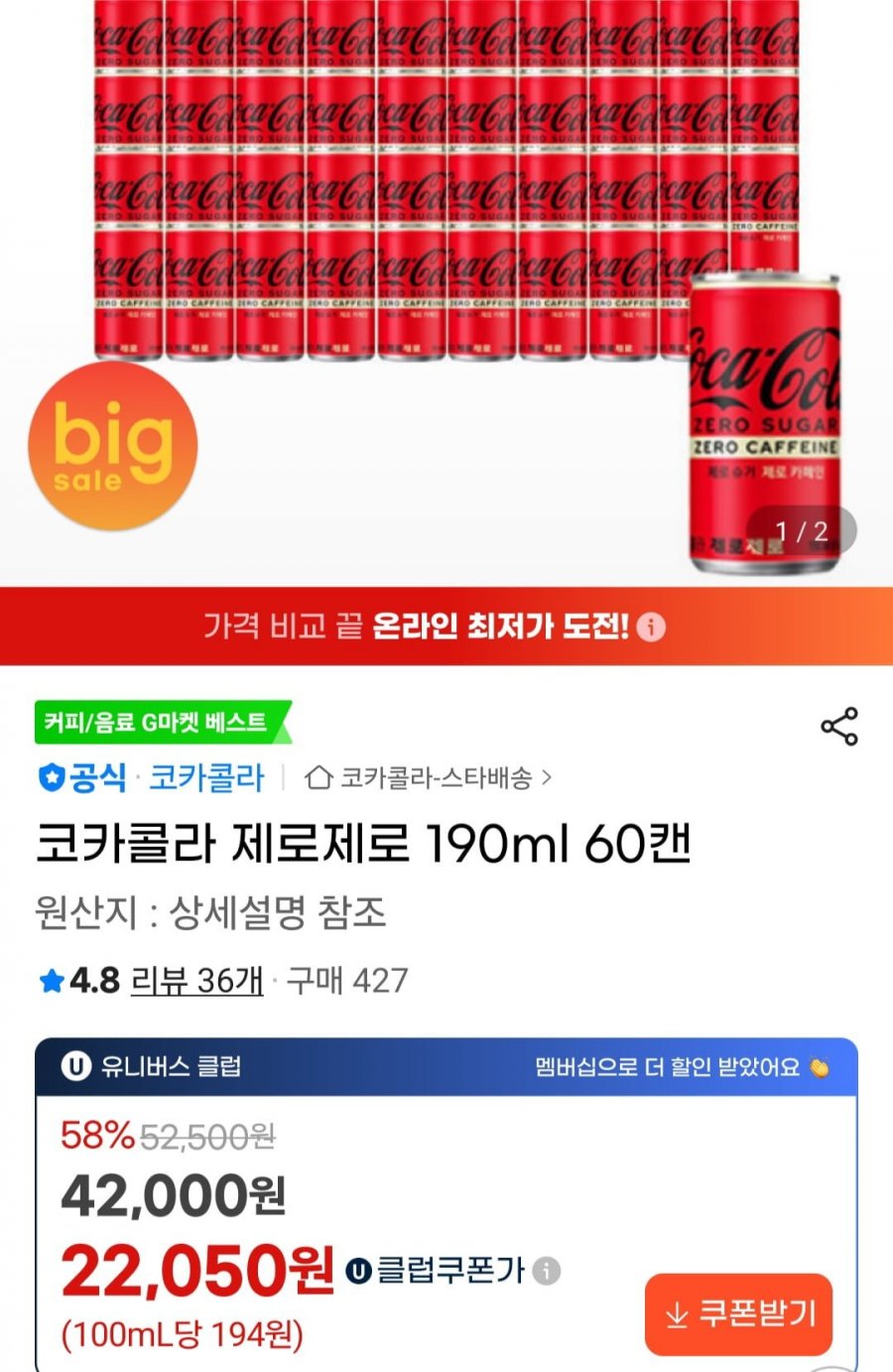Open the 클럽쿠폰가 info icon
The height and width of the screenshot is (1372, 893).
(547, 1270)
